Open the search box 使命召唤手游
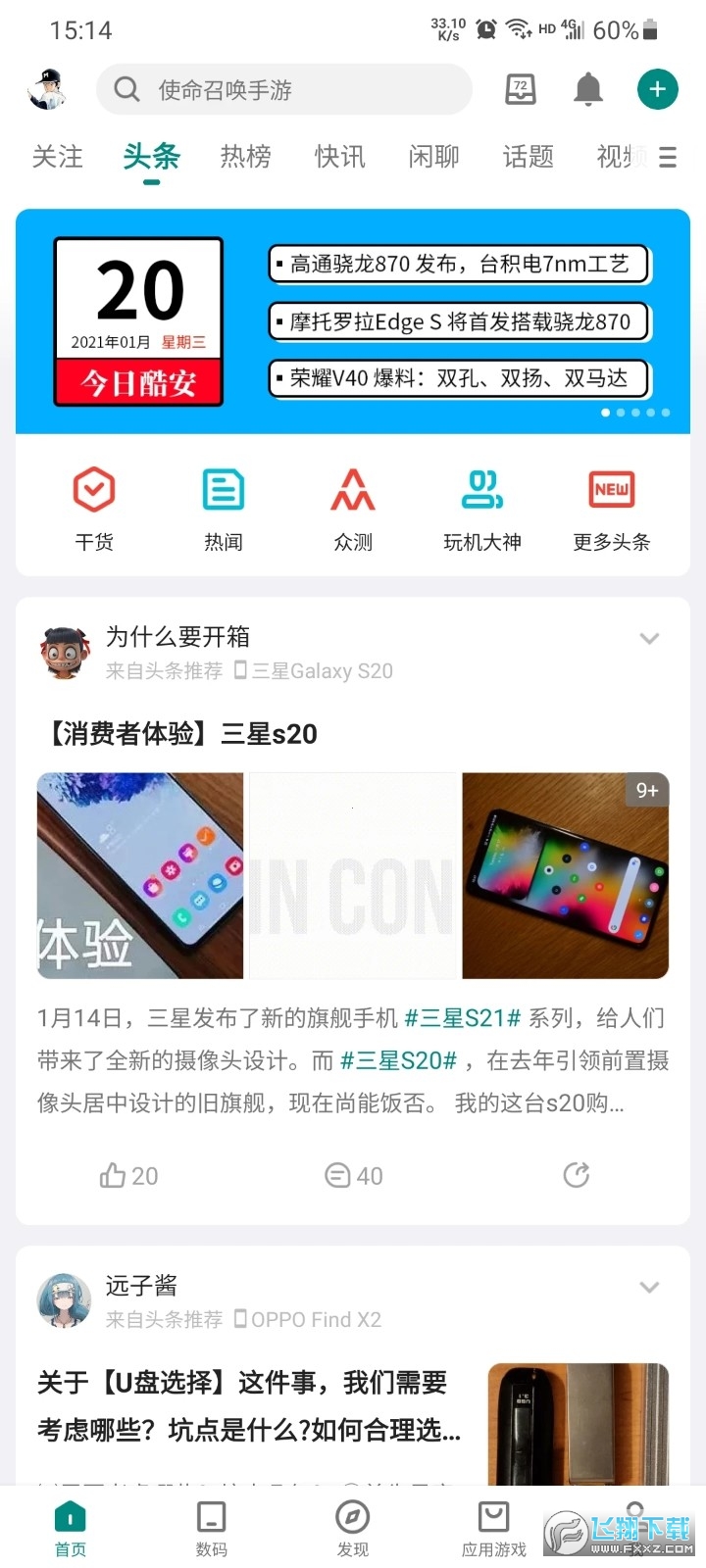 click(x=284, y=90)
